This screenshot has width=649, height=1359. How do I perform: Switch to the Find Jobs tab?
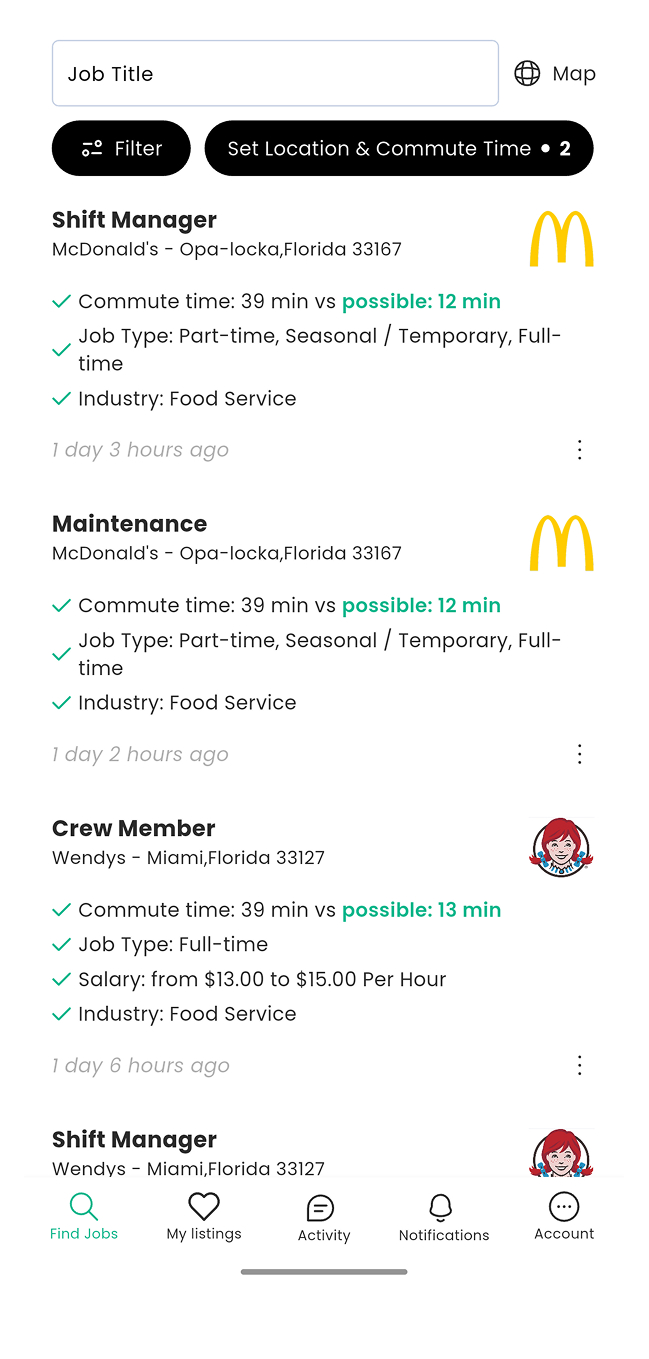84,1217
